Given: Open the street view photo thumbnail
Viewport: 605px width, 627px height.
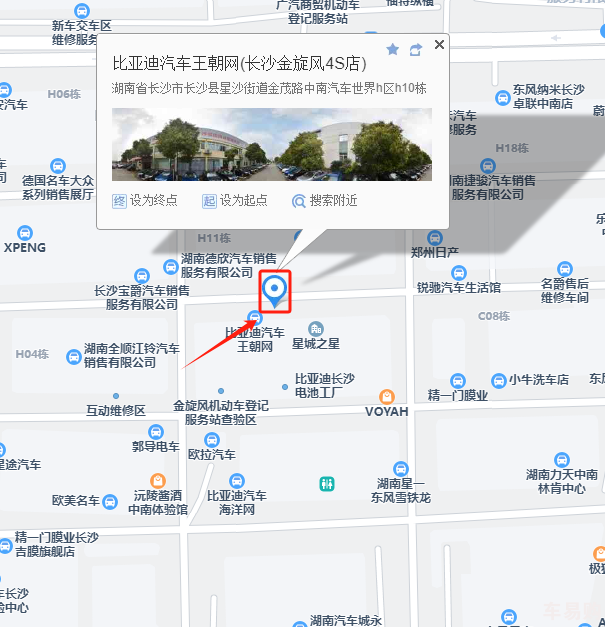Looking at the screenshot, I should pyautogui.click(x=272, y=144).
